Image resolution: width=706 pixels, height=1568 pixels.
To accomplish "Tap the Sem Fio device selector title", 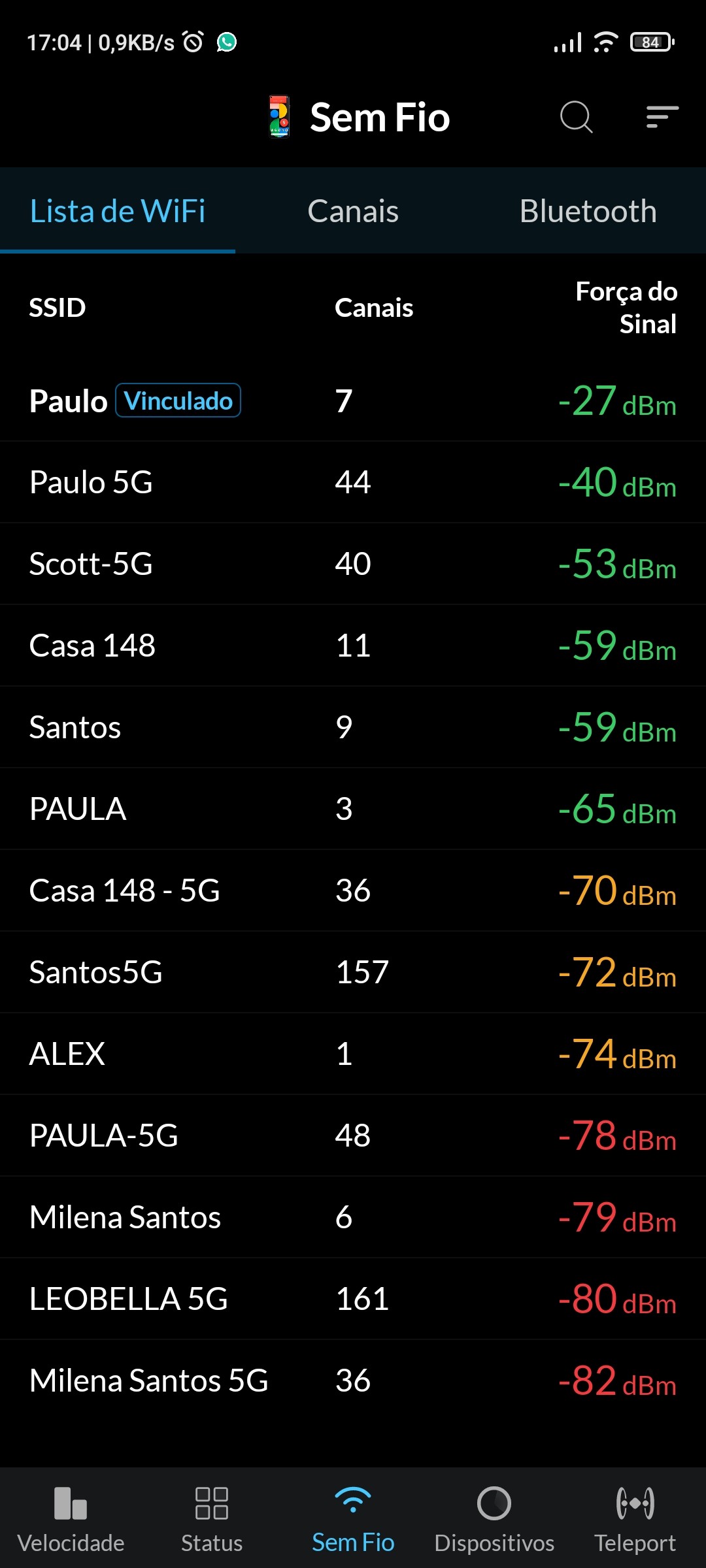I will [360, 118].
